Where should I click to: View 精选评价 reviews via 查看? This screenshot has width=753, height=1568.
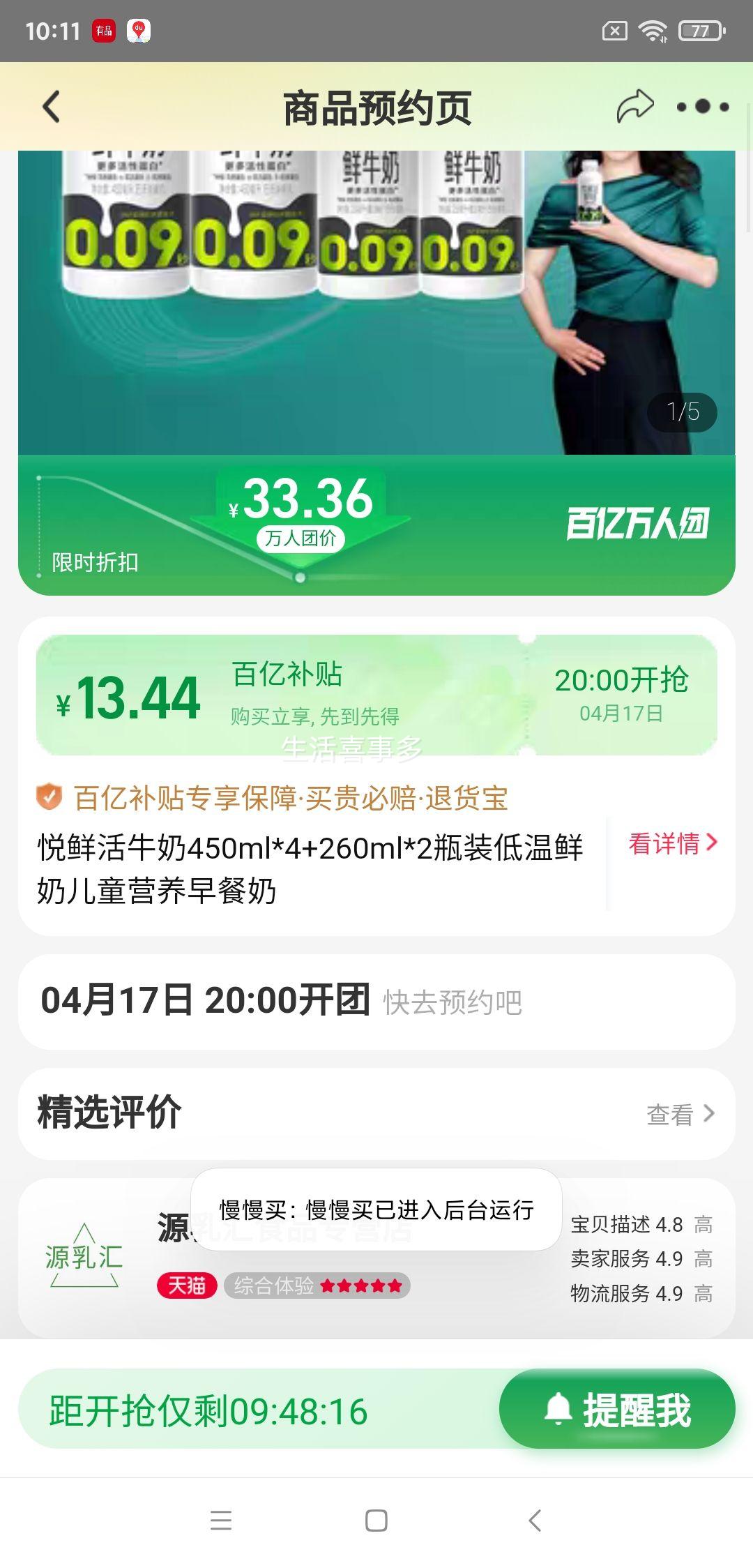point(680,1114)
